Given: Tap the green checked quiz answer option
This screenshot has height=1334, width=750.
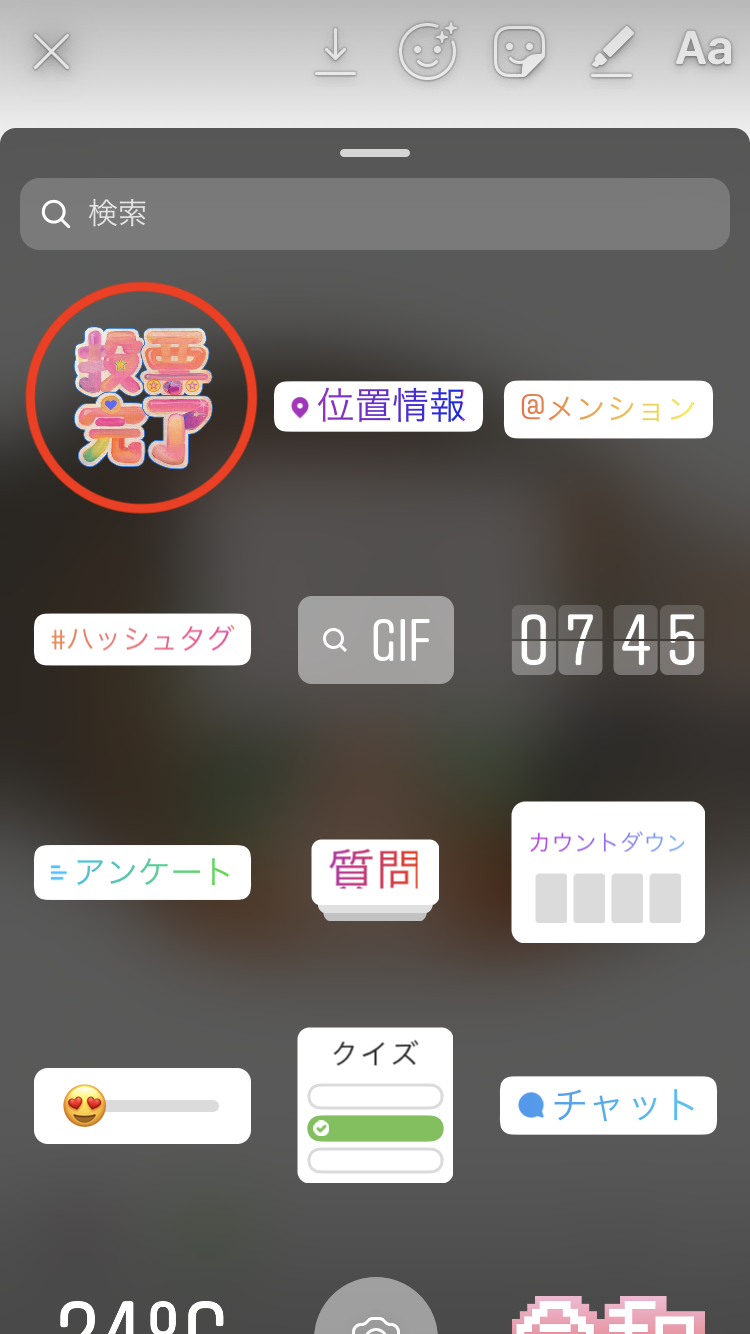Looking at the screenshot, I should (x=375, y=1128).
